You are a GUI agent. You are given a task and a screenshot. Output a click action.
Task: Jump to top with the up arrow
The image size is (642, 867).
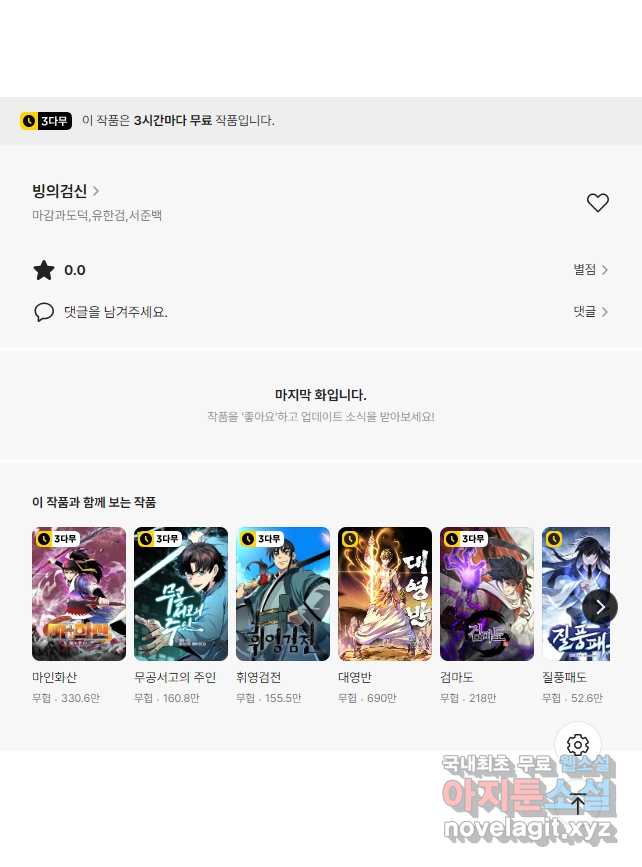tap(578, 803)
